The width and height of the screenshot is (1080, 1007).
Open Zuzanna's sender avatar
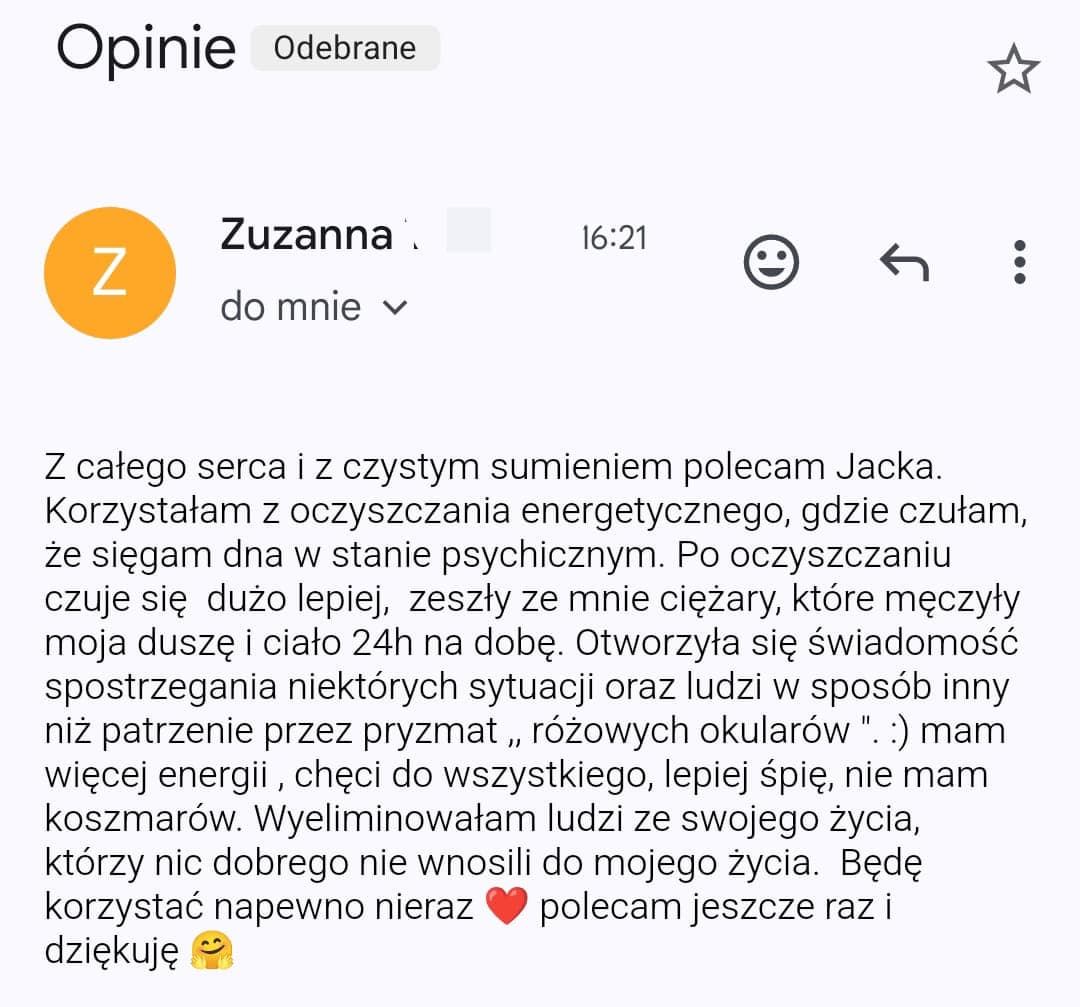click(110, 273)
